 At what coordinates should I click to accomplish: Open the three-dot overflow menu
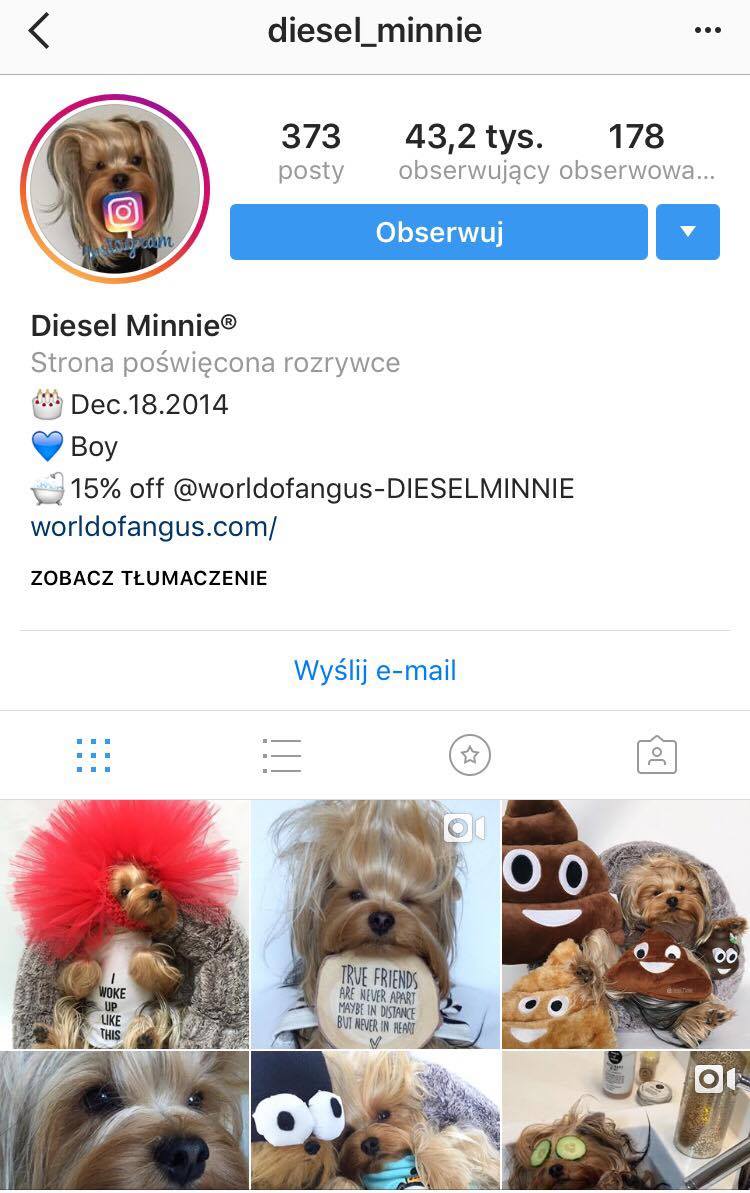pyautogui.click(x=707, y=31)
